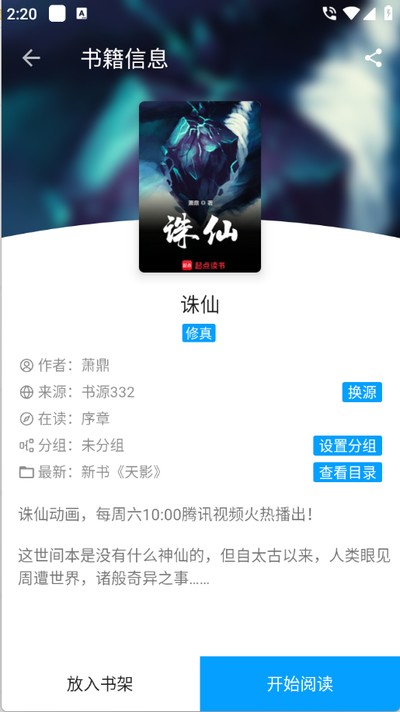Go back using the top arrow
This screenshot has height=712, width=400.
31,58
